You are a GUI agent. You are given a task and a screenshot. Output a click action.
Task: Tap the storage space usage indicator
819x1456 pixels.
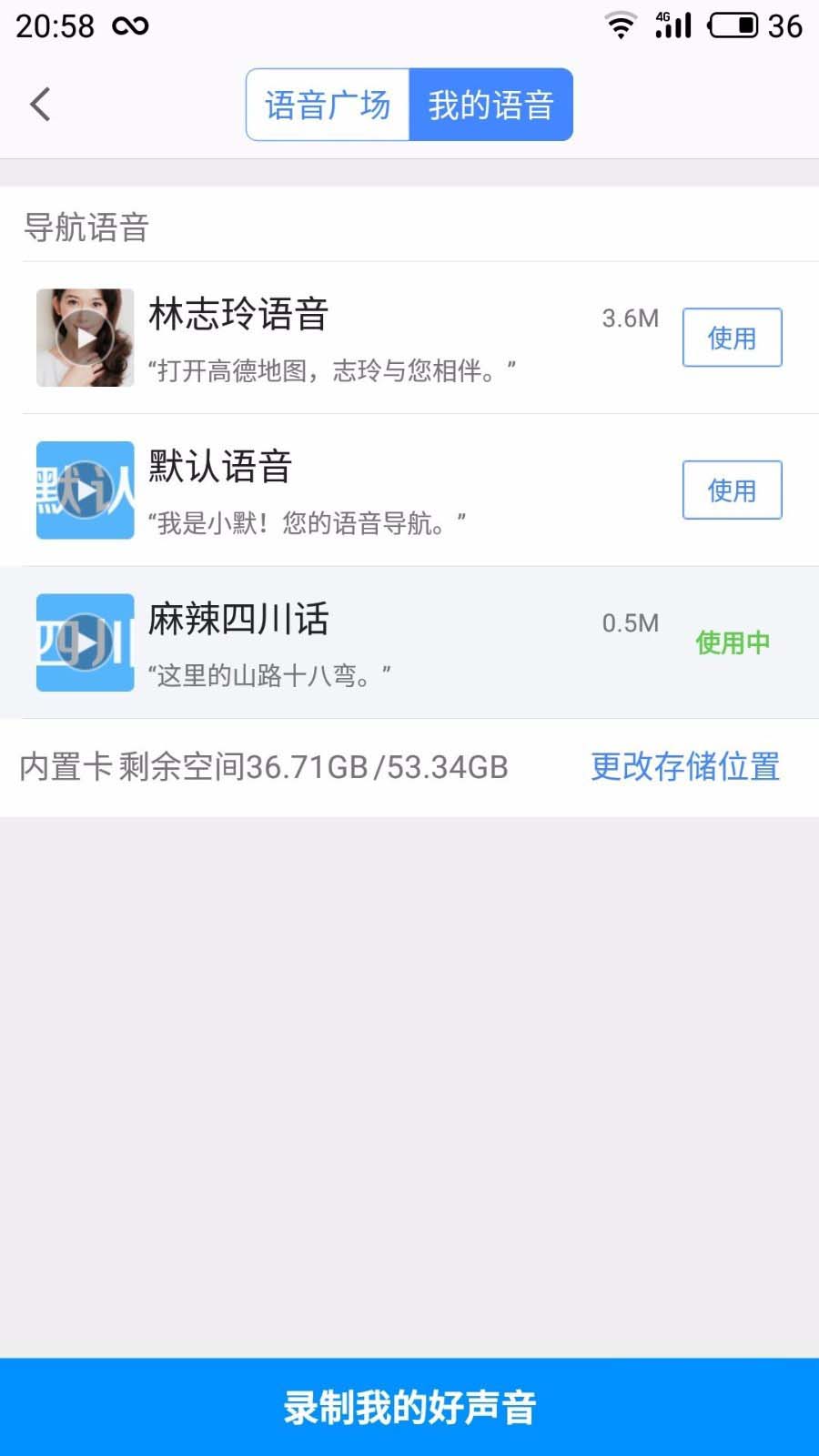point(263,767)
